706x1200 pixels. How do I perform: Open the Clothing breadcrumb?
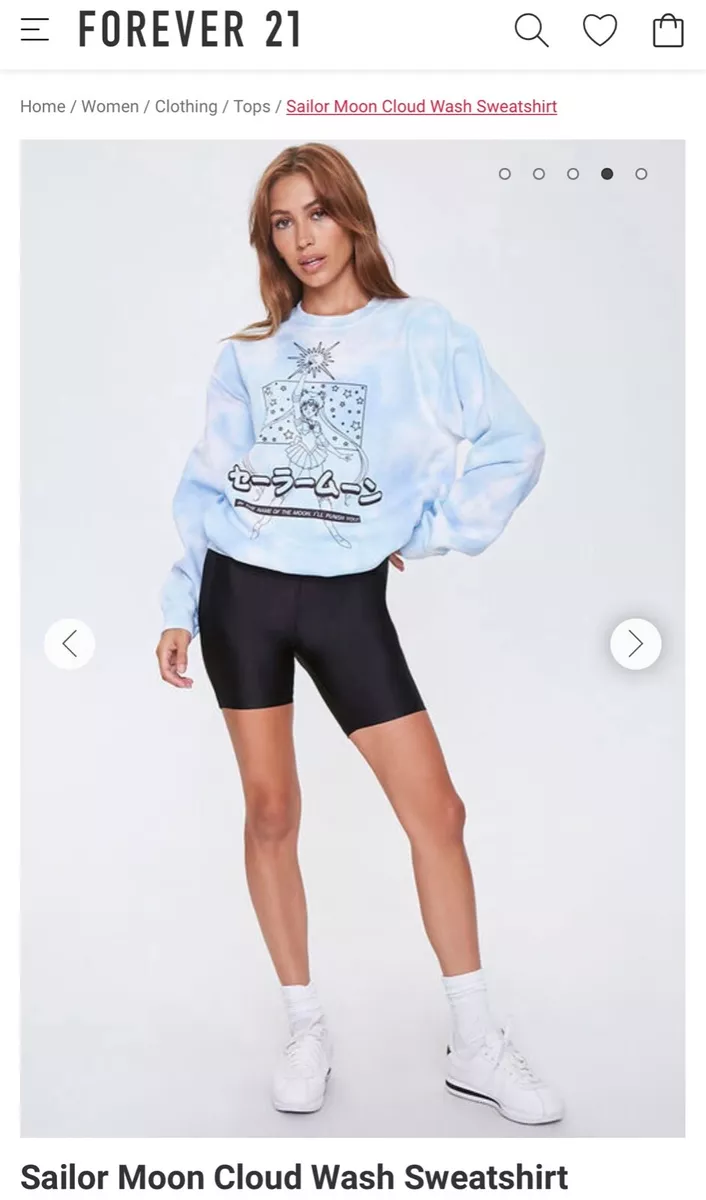[x=186, y=106]
